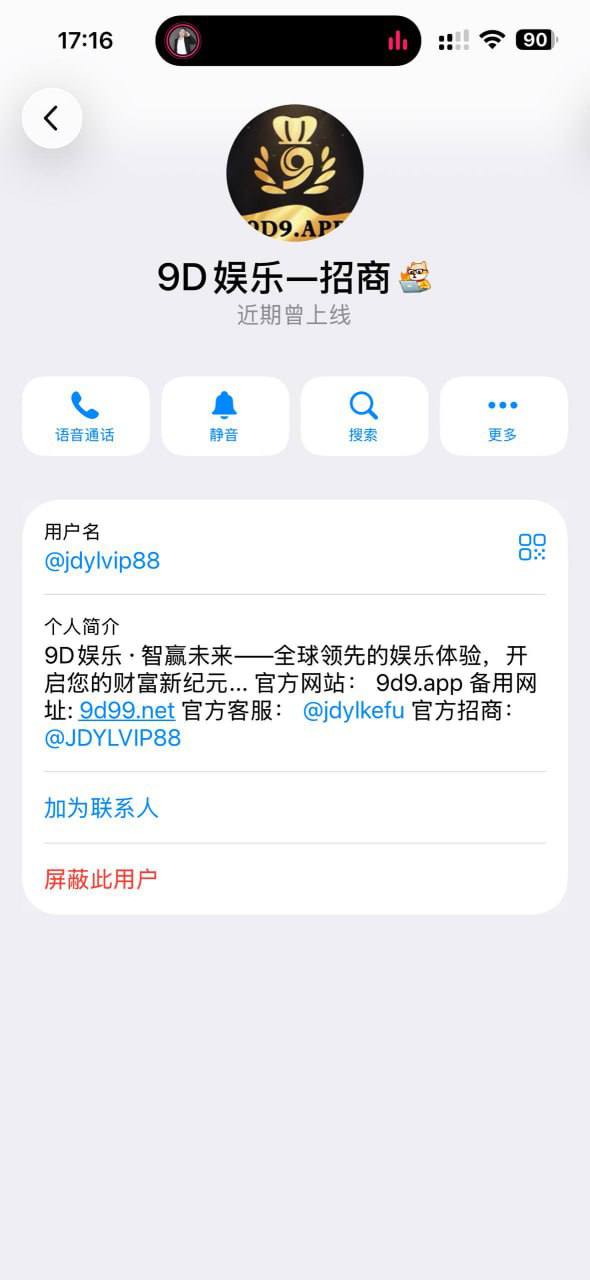
Task: Open the @JDYLVIP88 link in bio
Action: [x=113, y=739]
